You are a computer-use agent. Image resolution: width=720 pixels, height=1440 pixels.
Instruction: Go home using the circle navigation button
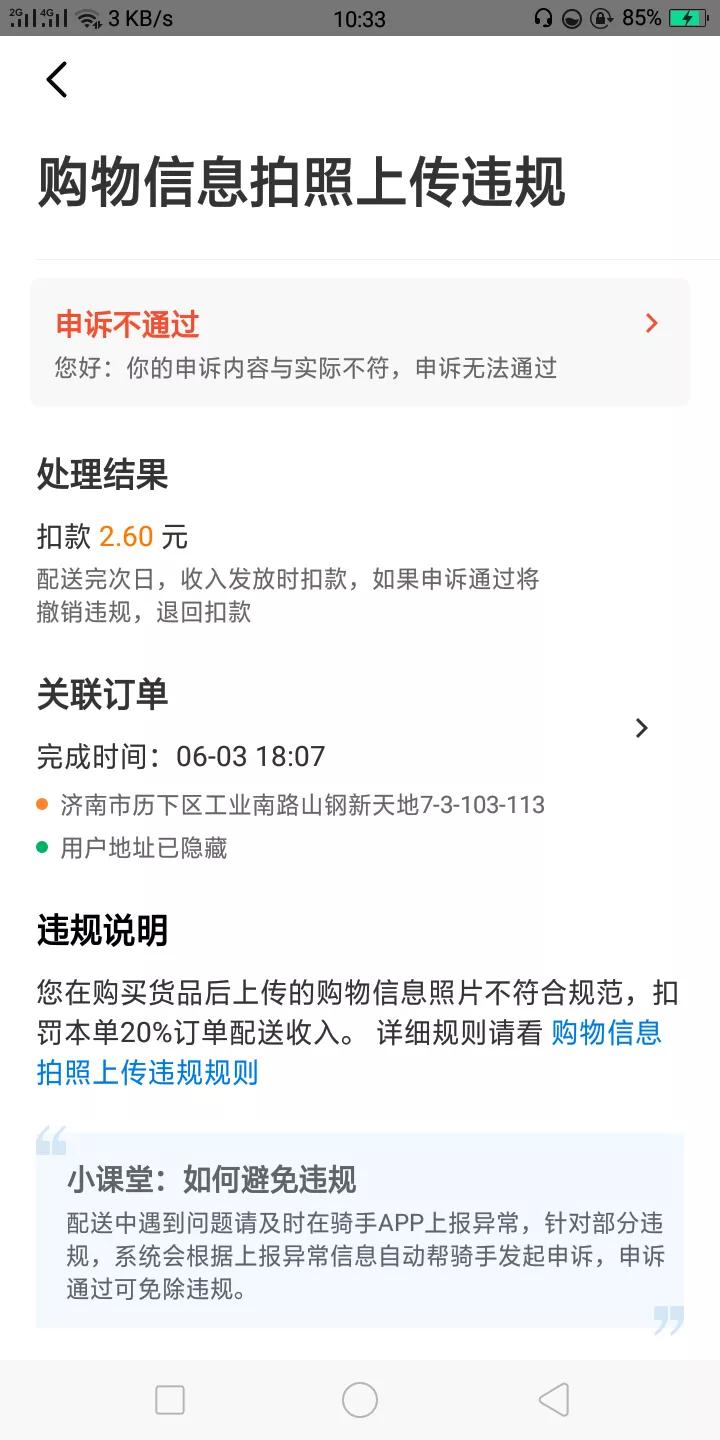pos(360,1400)
